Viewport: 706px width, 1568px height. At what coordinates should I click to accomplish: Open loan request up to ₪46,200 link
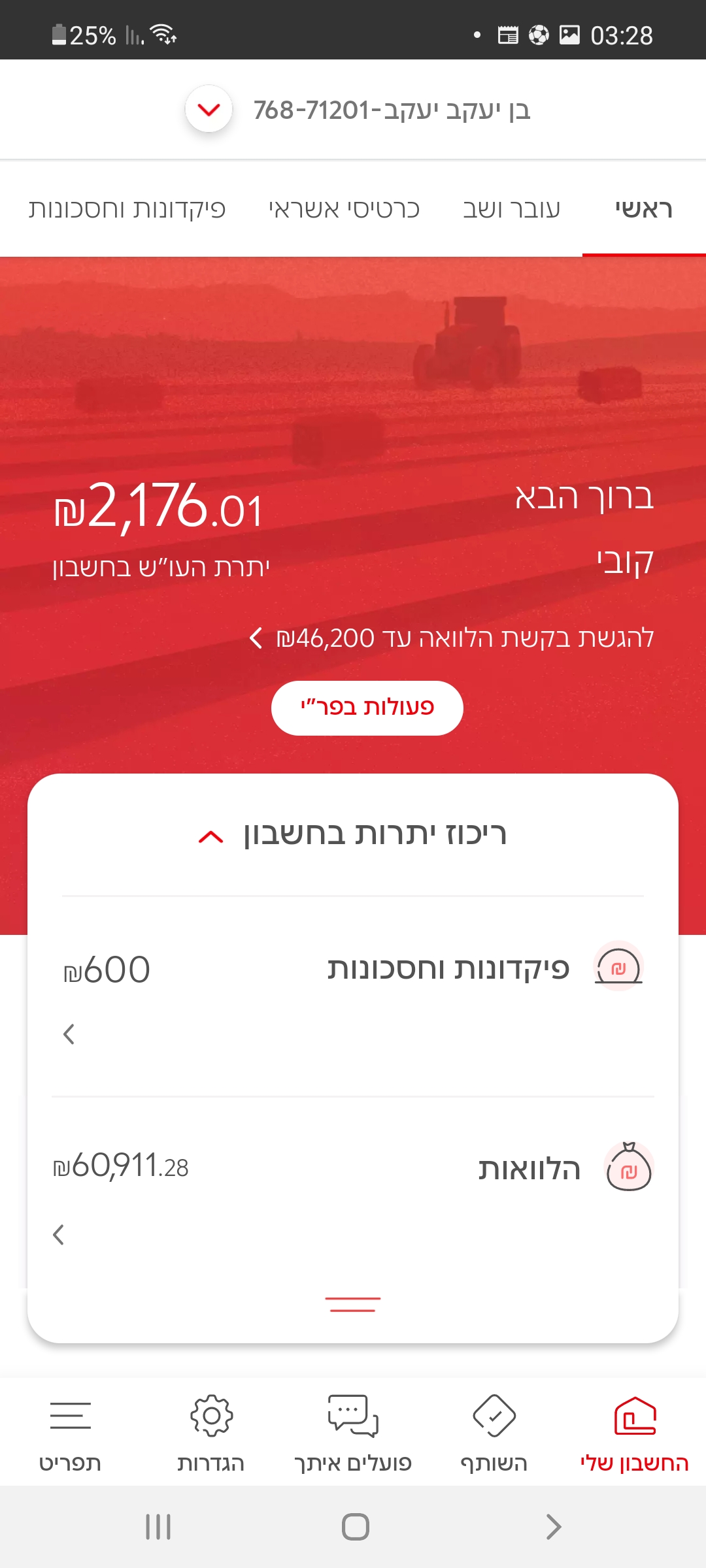[x=451, y=638]
